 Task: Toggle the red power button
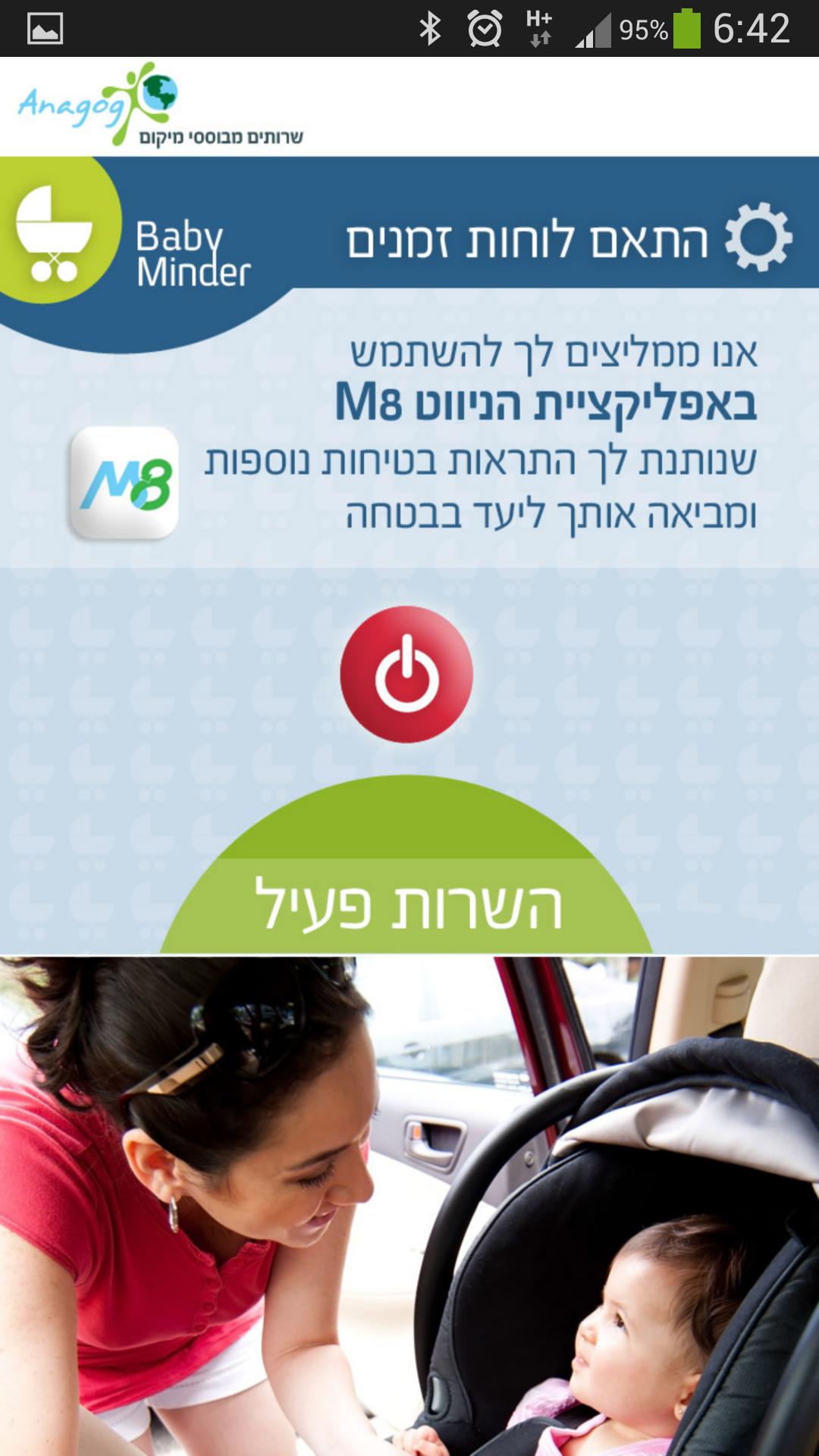[x=406, y=674]
